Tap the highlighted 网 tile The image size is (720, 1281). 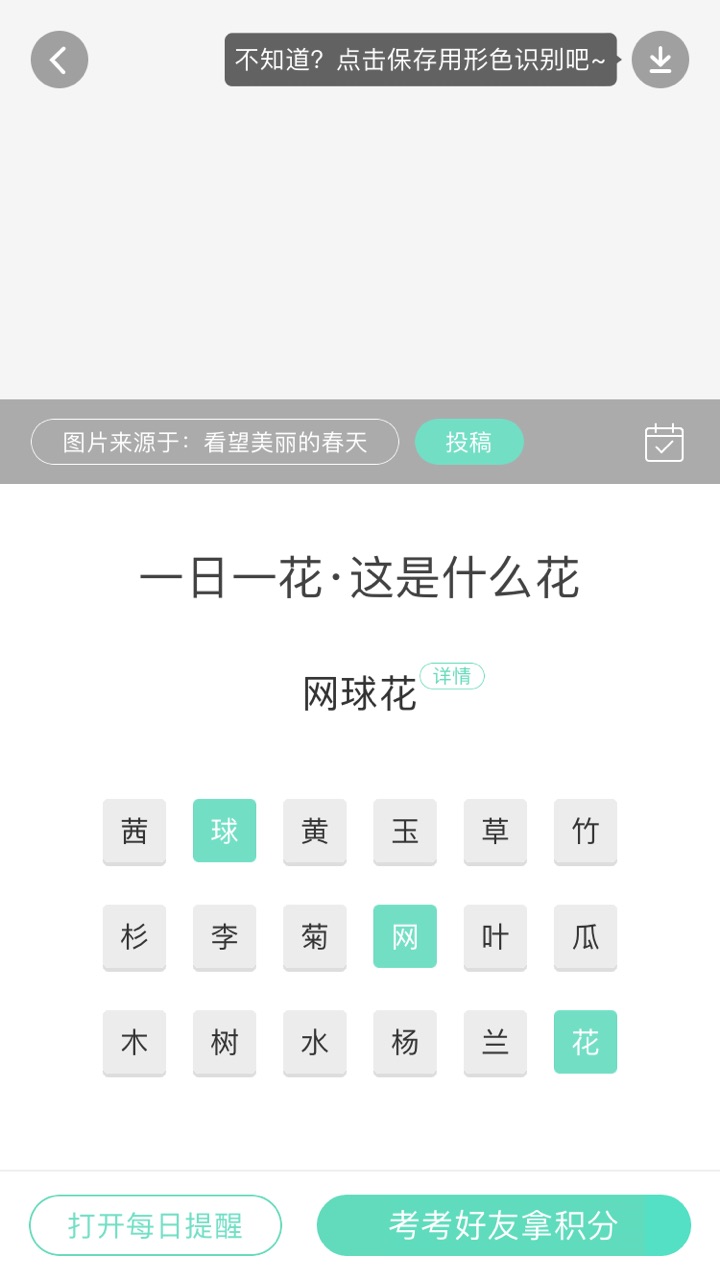pos(405,937)
